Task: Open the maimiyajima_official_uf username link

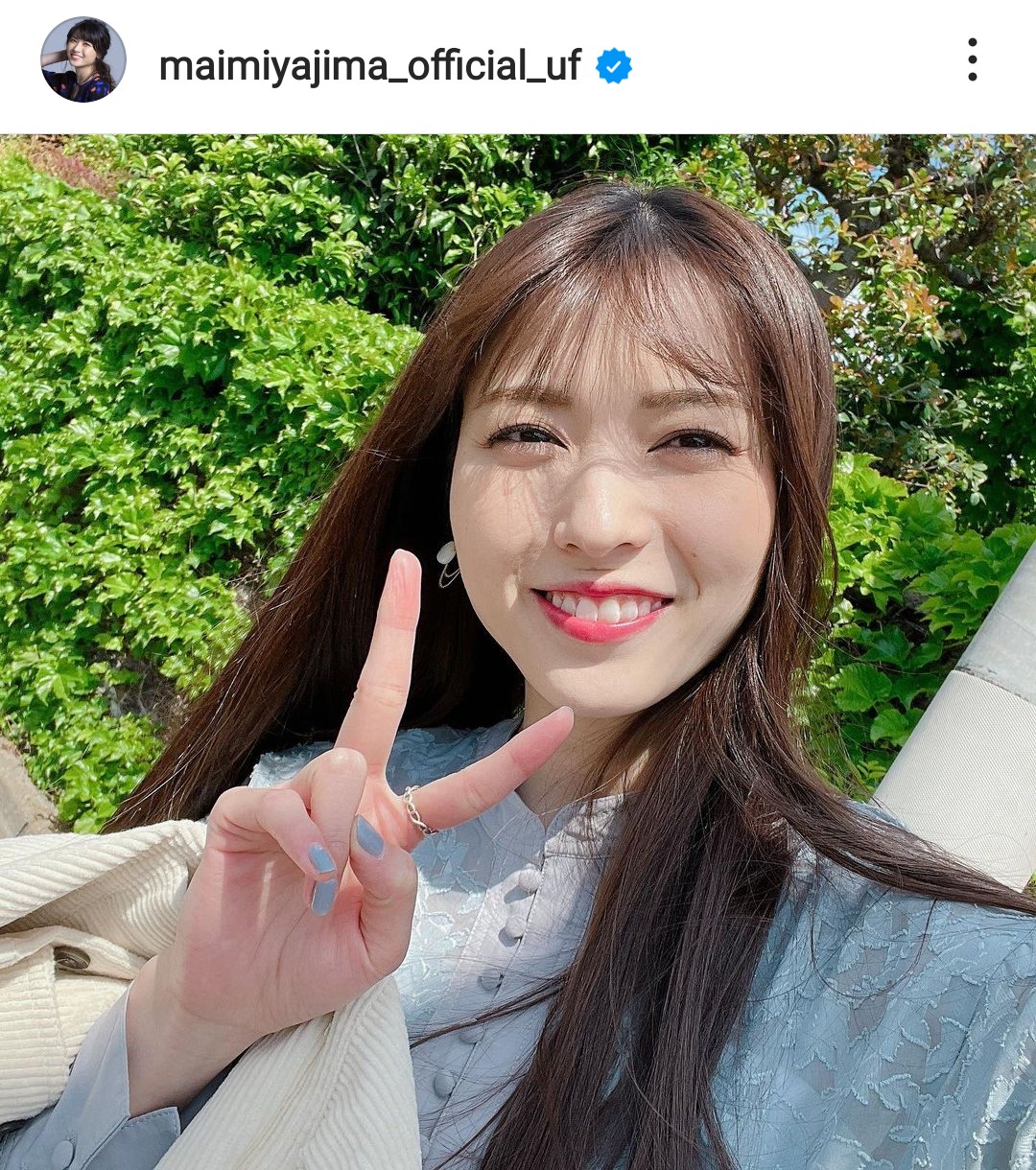Action: 369,65
